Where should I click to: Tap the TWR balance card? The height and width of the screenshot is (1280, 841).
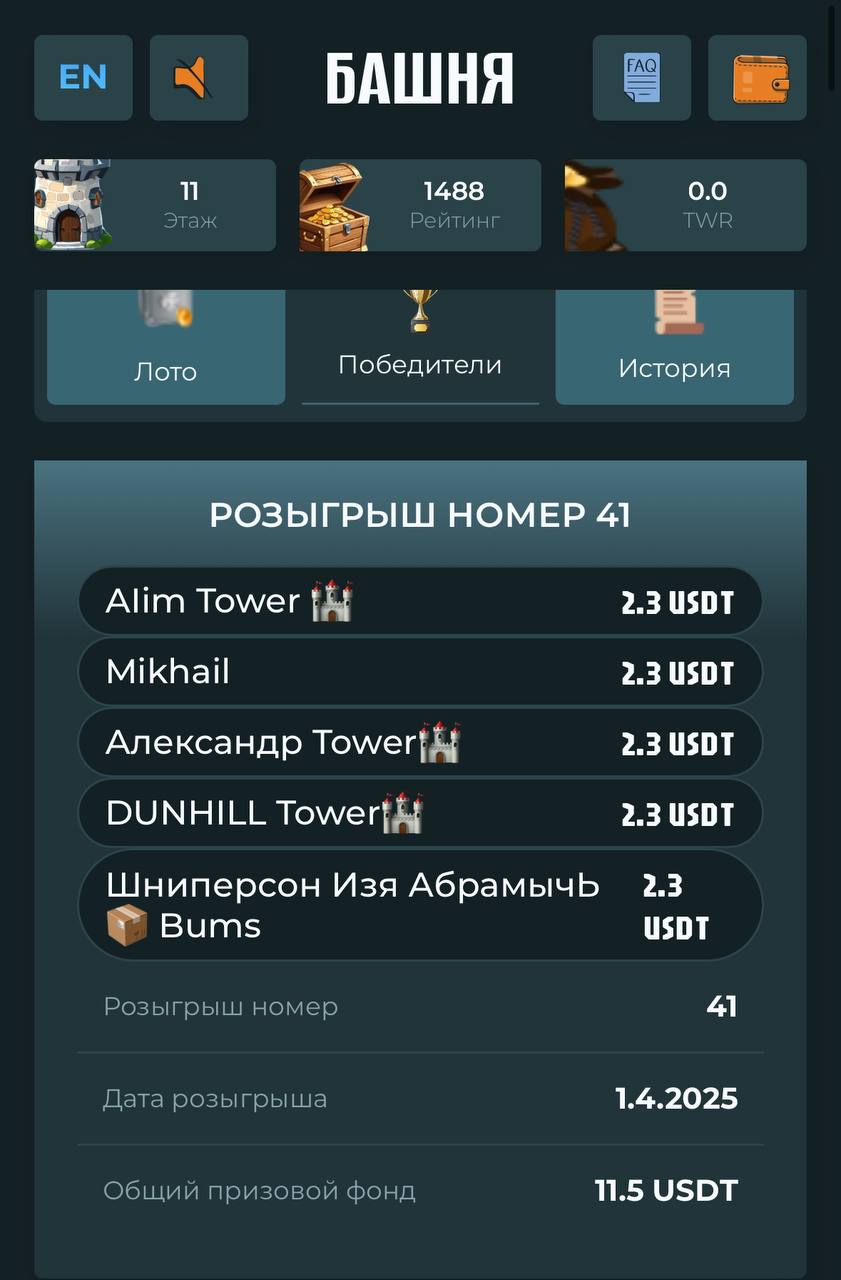685,205
